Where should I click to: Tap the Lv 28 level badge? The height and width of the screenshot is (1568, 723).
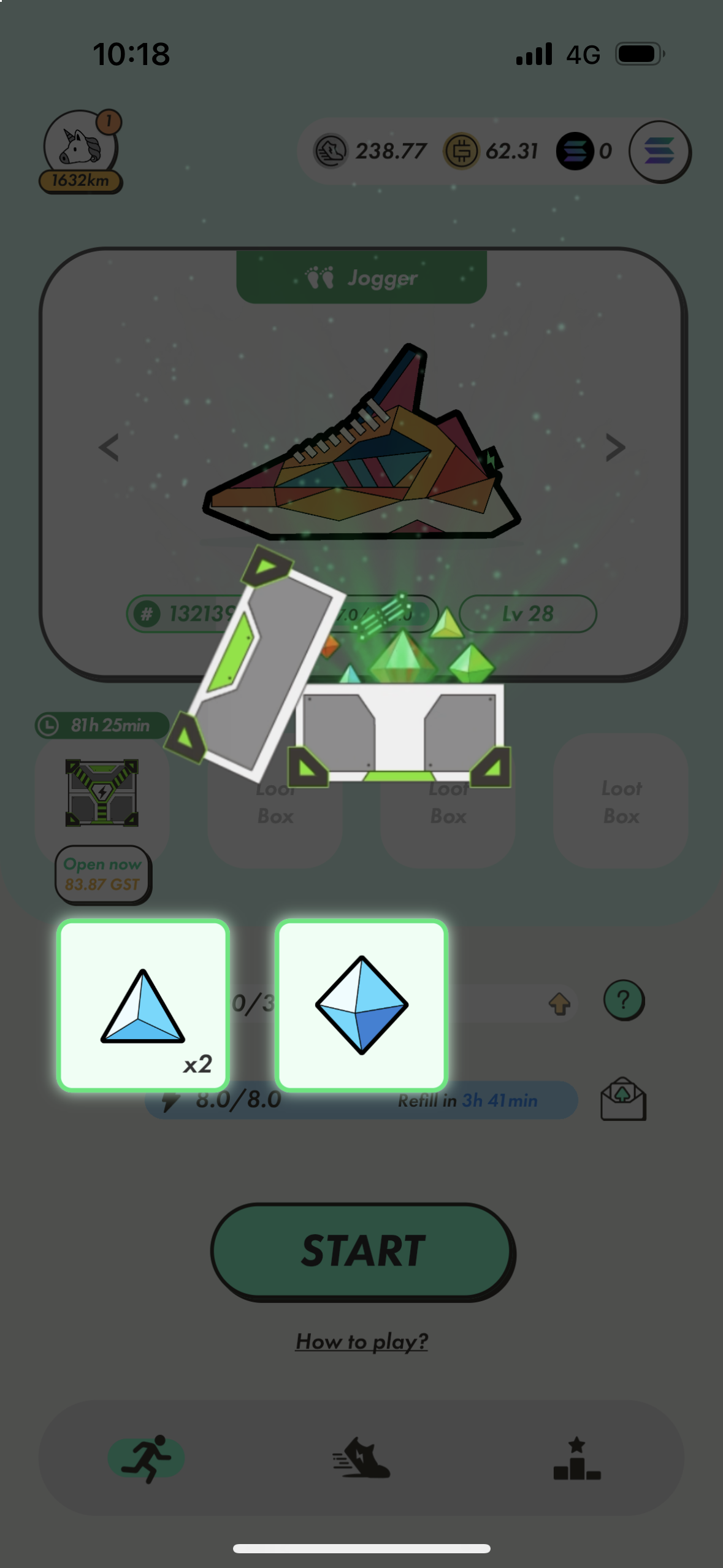(527, 613)
